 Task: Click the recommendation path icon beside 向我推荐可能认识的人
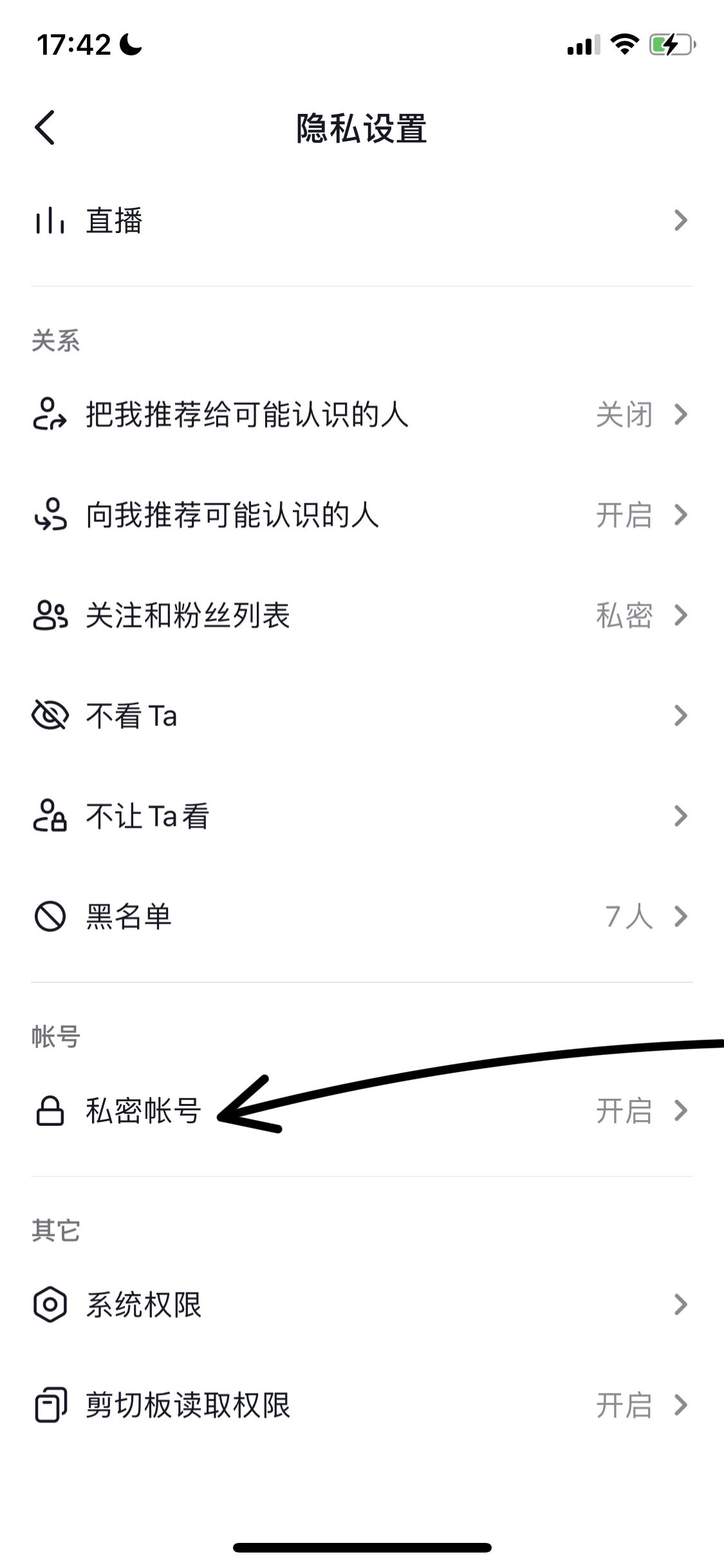50,515
